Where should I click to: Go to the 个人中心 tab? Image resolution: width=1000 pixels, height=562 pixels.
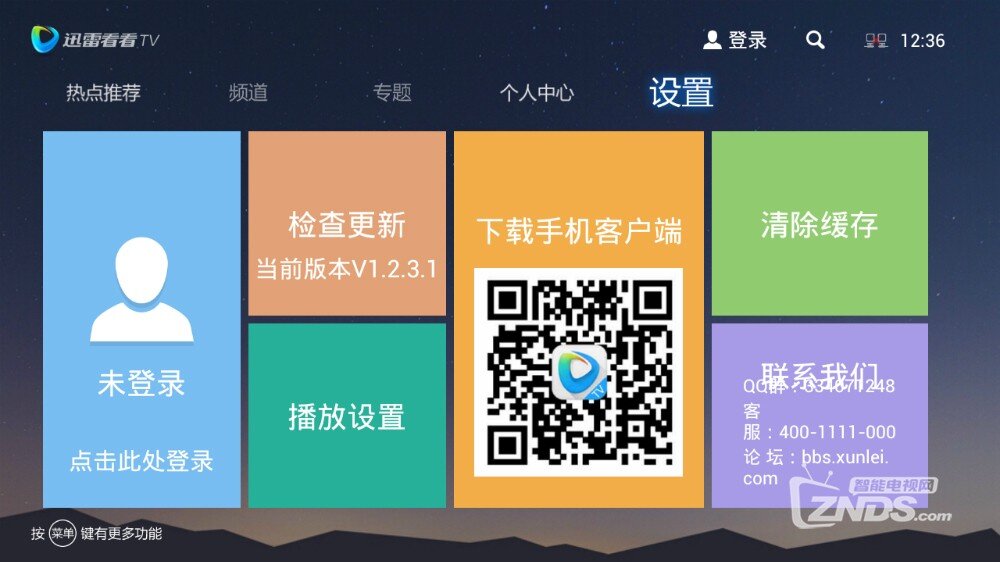(x=537, y=93)
